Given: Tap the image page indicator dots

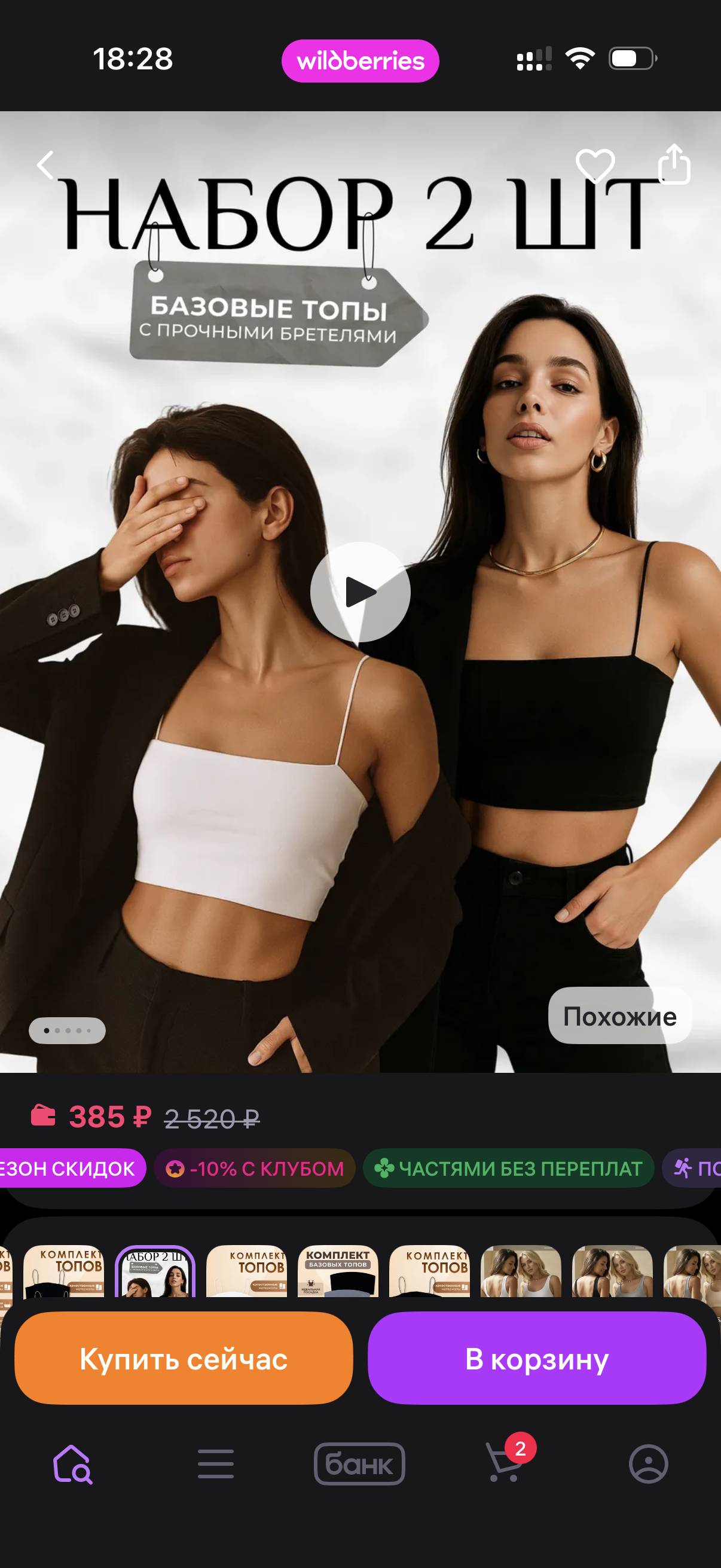Looking at the screenshot, I should pos(67,1030).
